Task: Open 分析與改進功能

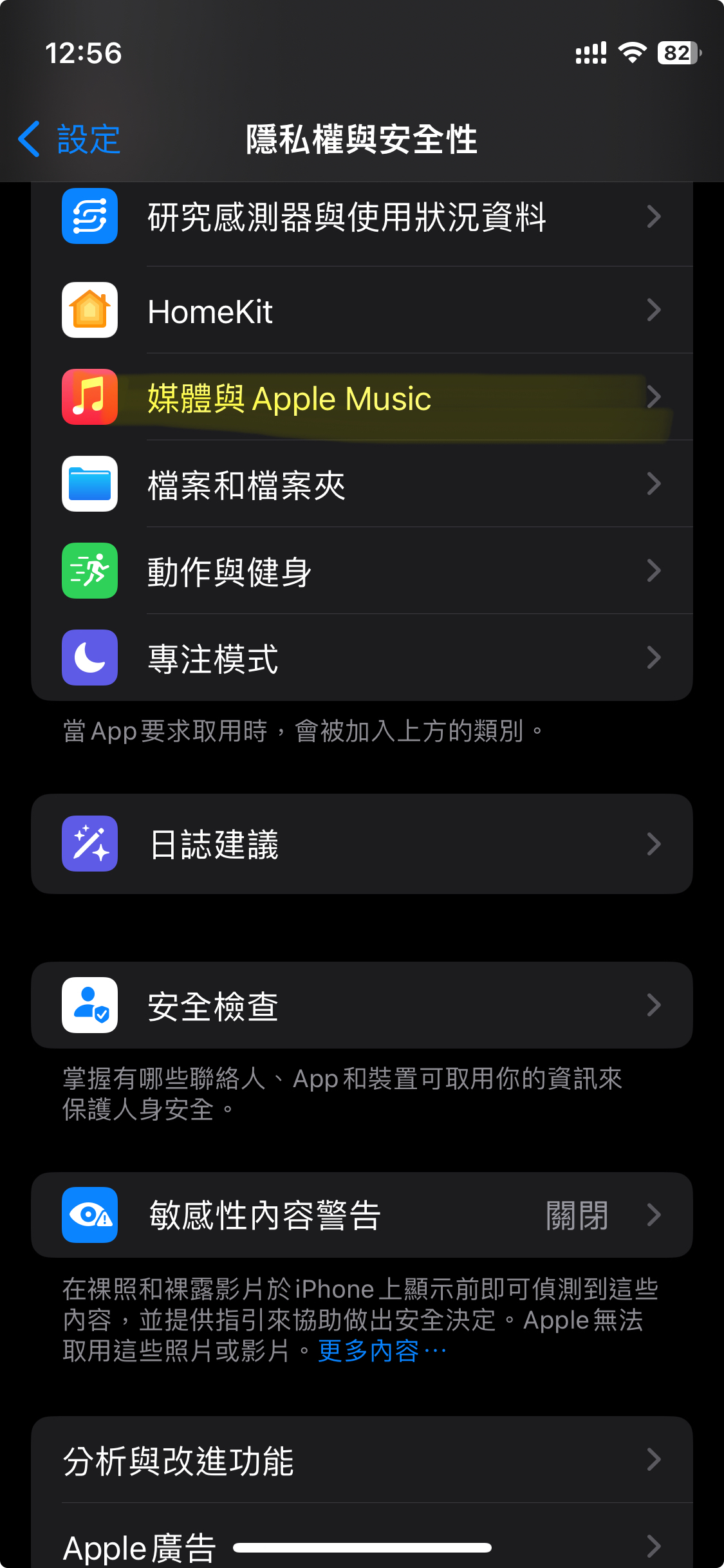Action: point(362,1460)
